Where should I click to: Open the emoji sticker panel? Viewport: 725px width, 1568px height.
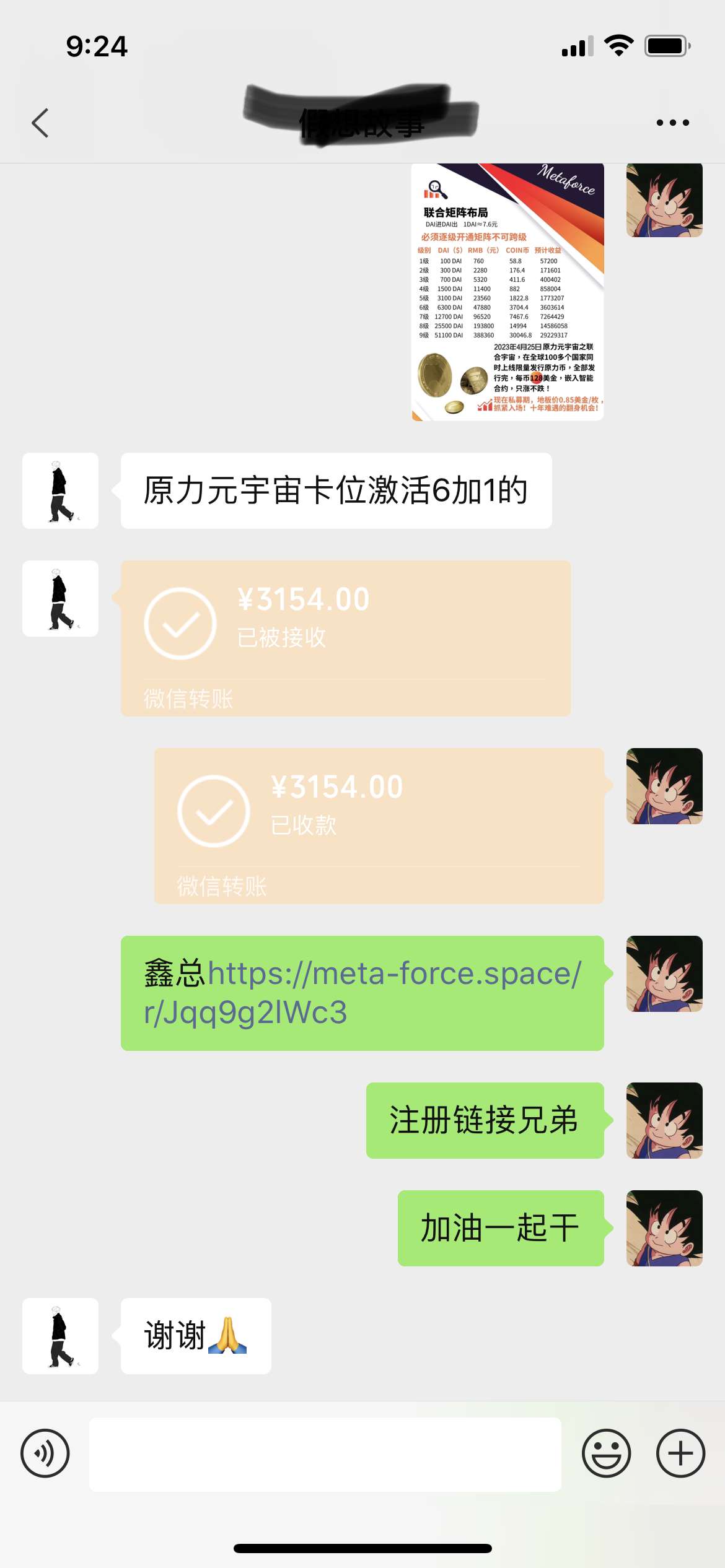pyautogui.click(x=606, y=1453)
